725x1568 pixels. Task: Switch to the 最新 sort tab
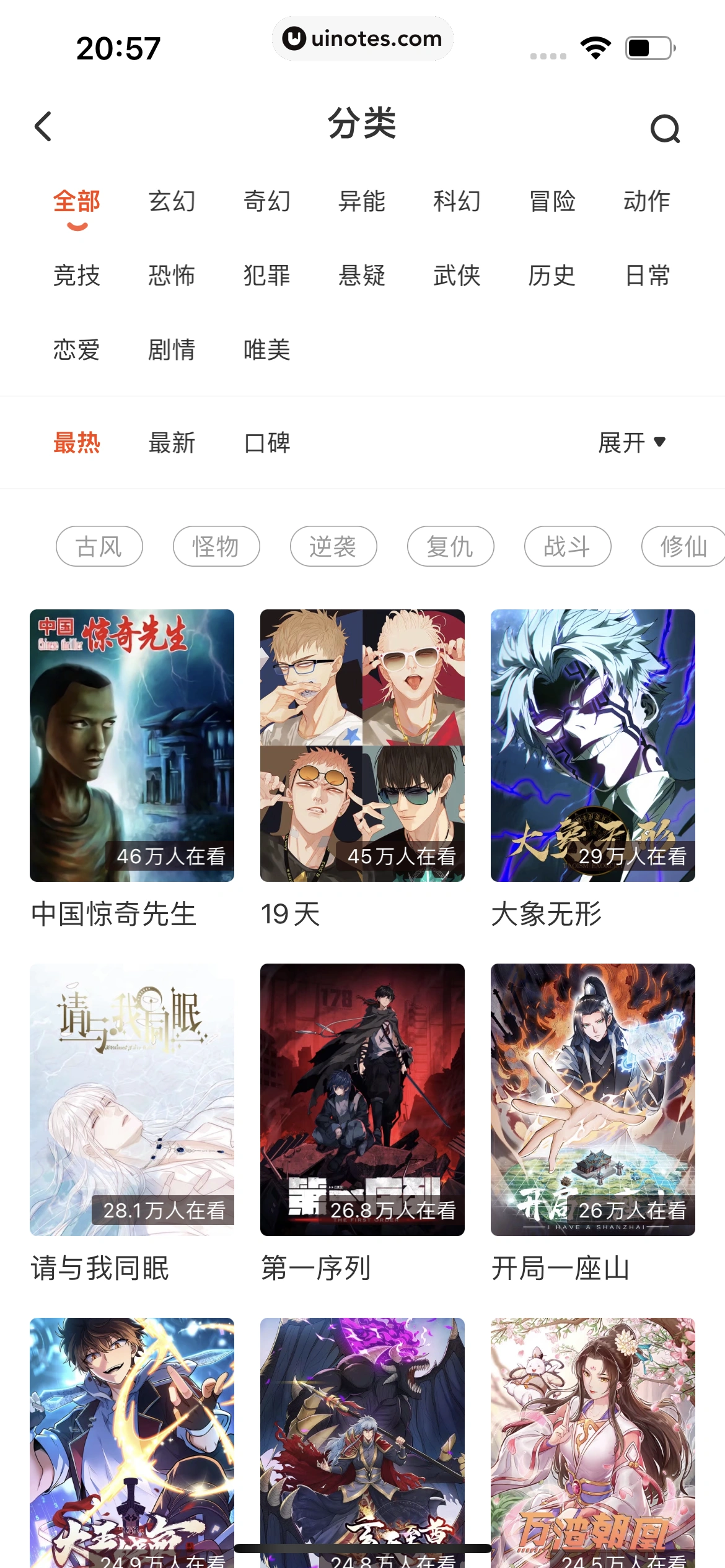[x=172, y=443]
